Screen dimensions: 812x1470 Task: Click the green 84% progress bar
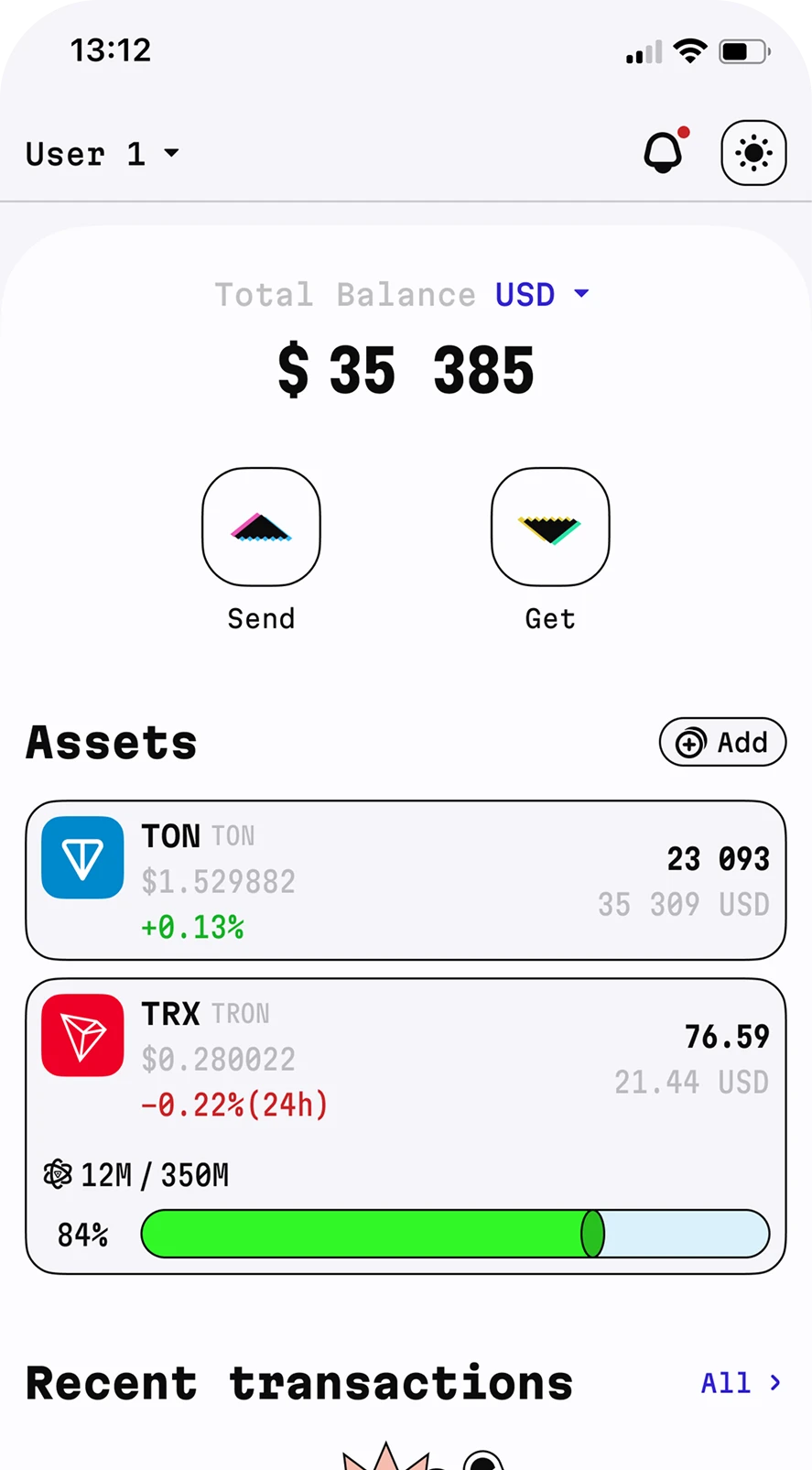[x=366, y=1234]
